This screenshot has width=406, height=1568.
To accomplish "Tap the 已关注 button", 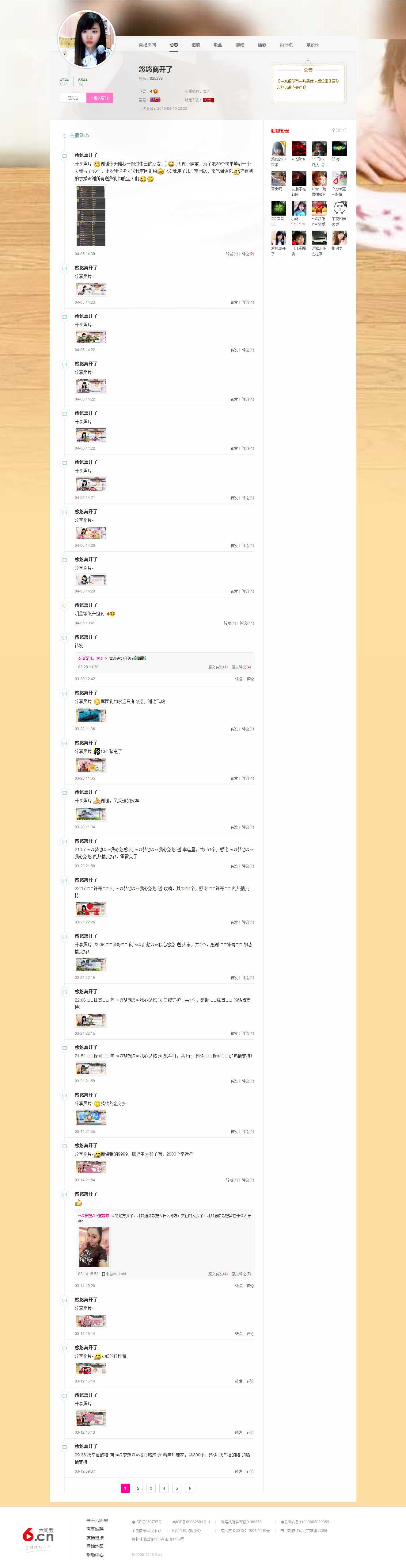I will pos(73,98).
